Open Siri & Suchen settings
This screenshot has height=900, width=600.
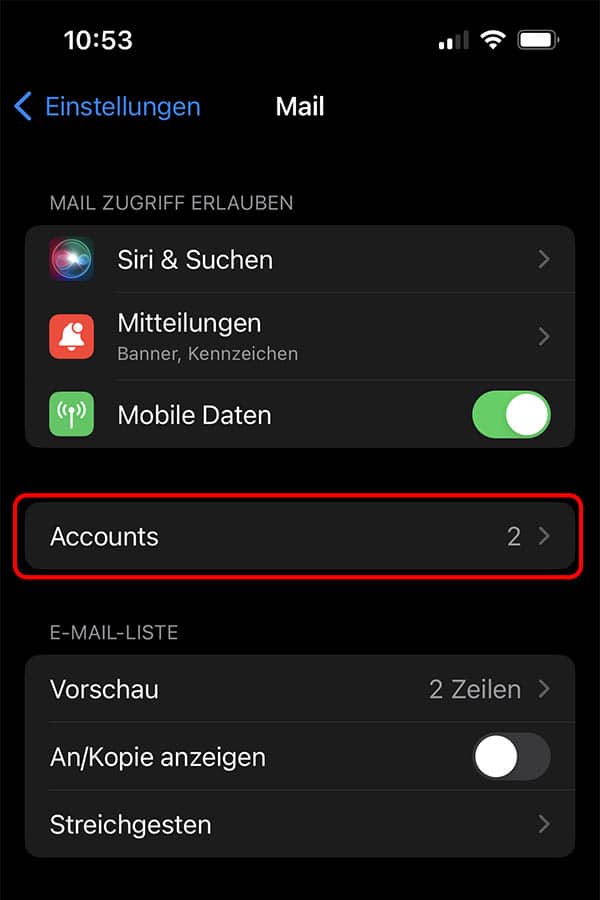coord(300,260)
